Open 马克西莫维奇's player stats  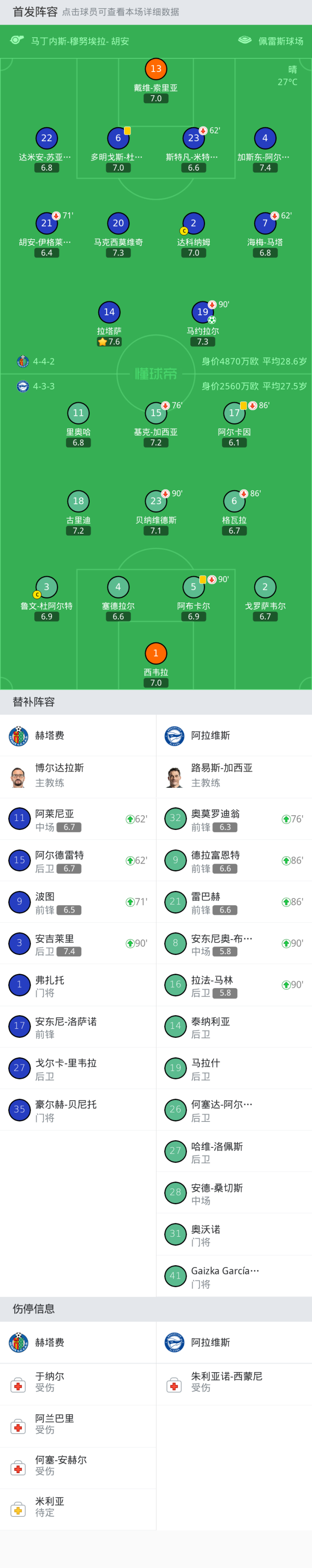coord(118,224)
